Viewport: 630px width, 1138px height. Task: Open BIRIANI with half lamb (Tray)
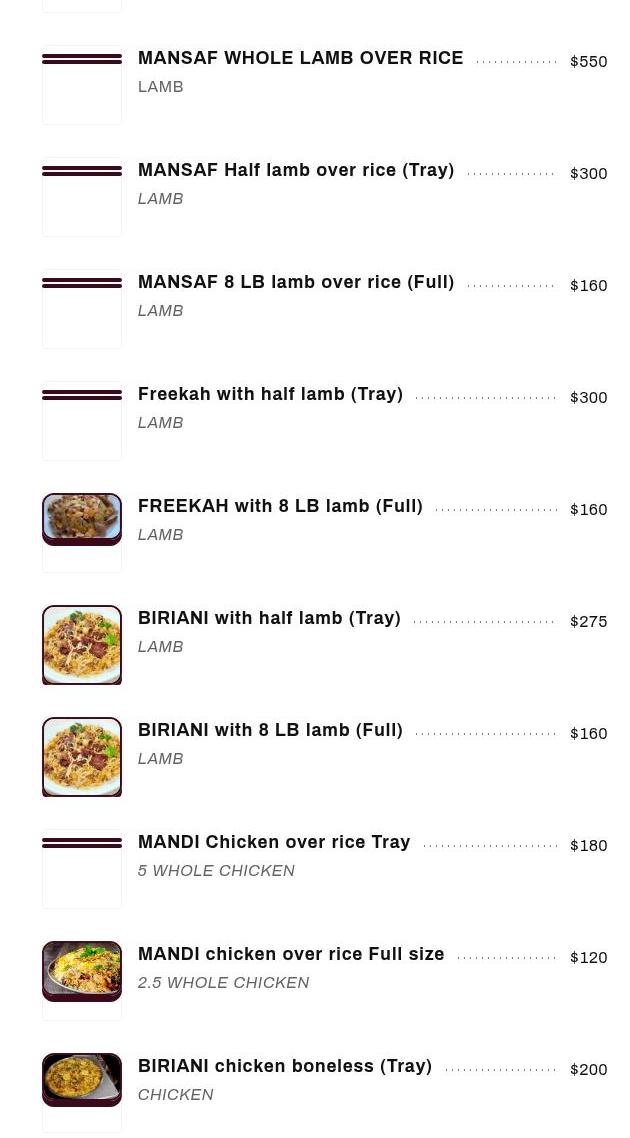coord(269,619)
